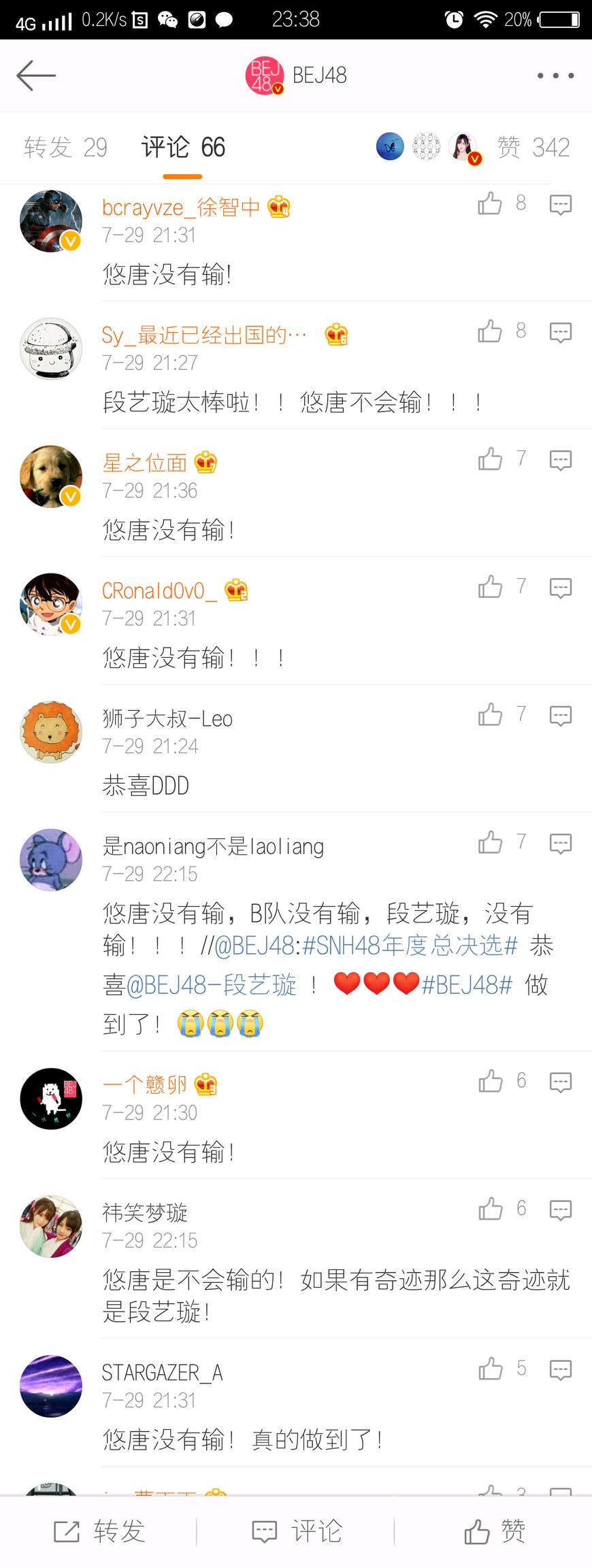Screen dimensions: 592x1568
Task: Like 一个鼈卵's comment
Action: coord(490,1081)
